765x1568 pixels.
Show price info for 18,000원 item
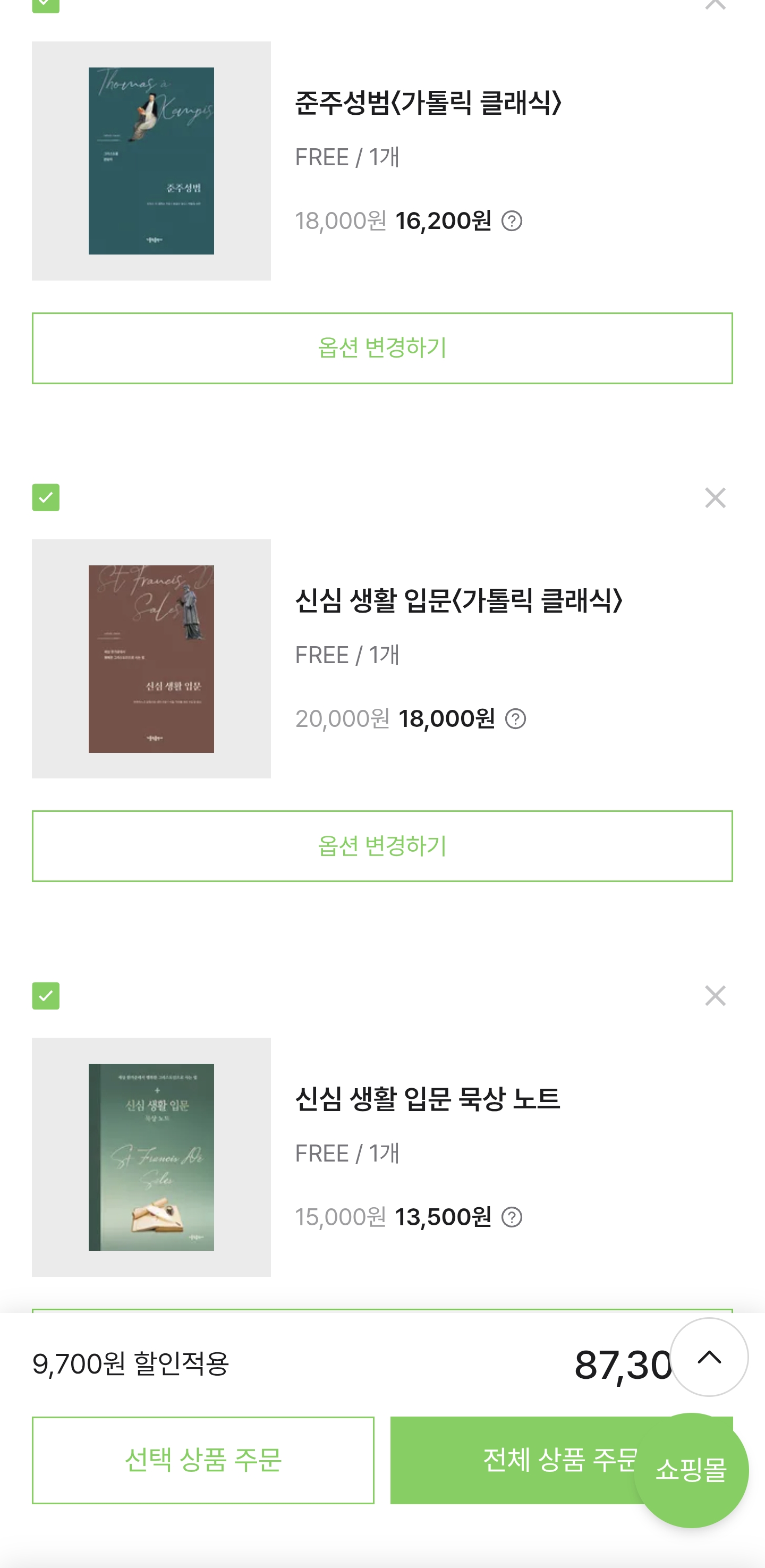[x=515, y=719]
